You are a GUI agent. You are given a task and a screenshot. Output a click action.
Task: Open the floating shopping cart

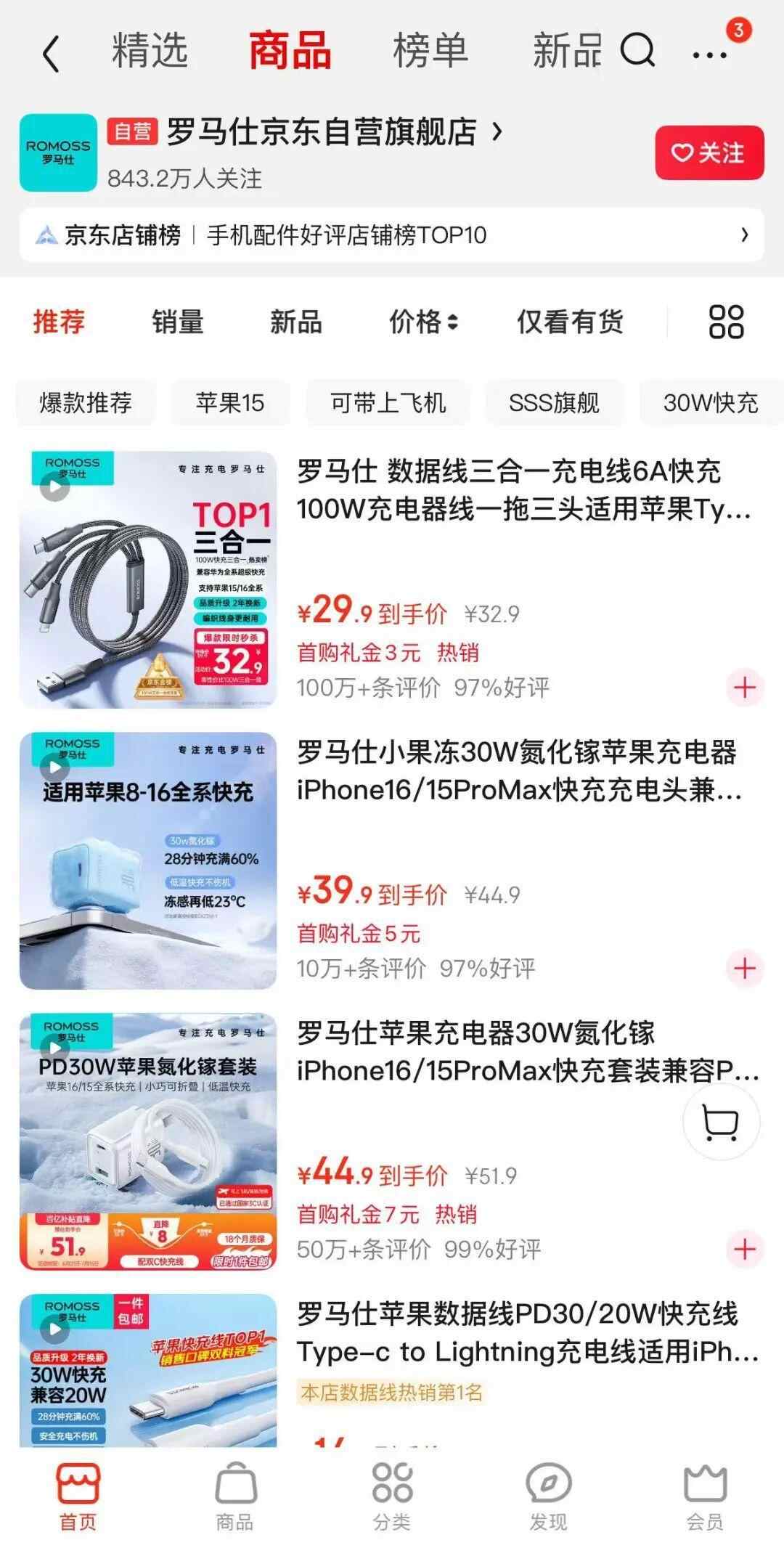pyautogui.click(x=721, y=1123)
